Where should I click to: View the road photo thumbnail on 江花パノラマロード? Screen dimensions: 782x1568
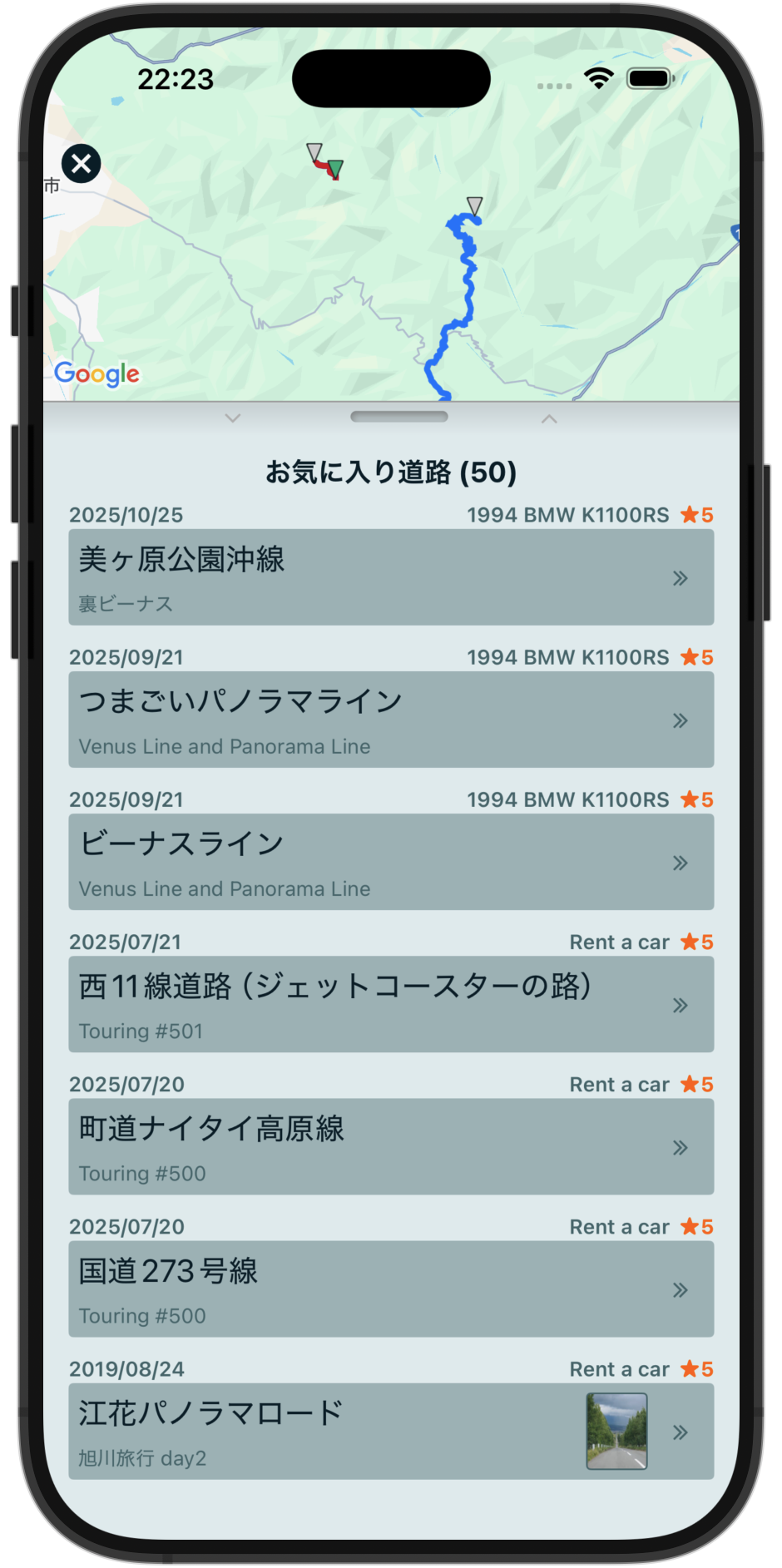(616, 1431)
